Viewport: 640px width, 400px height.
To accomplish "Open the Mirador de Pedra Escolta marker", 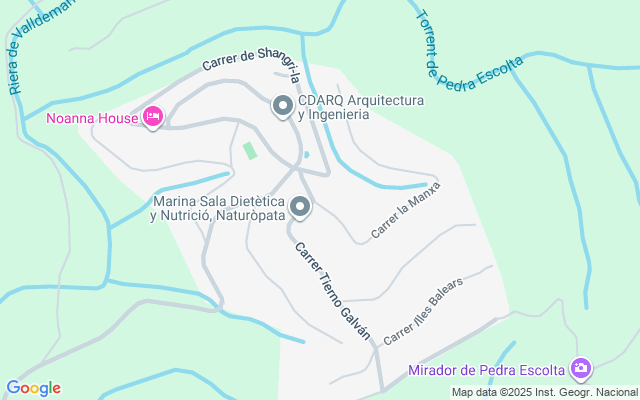I will pyautogui.click(x=580, y=369).
